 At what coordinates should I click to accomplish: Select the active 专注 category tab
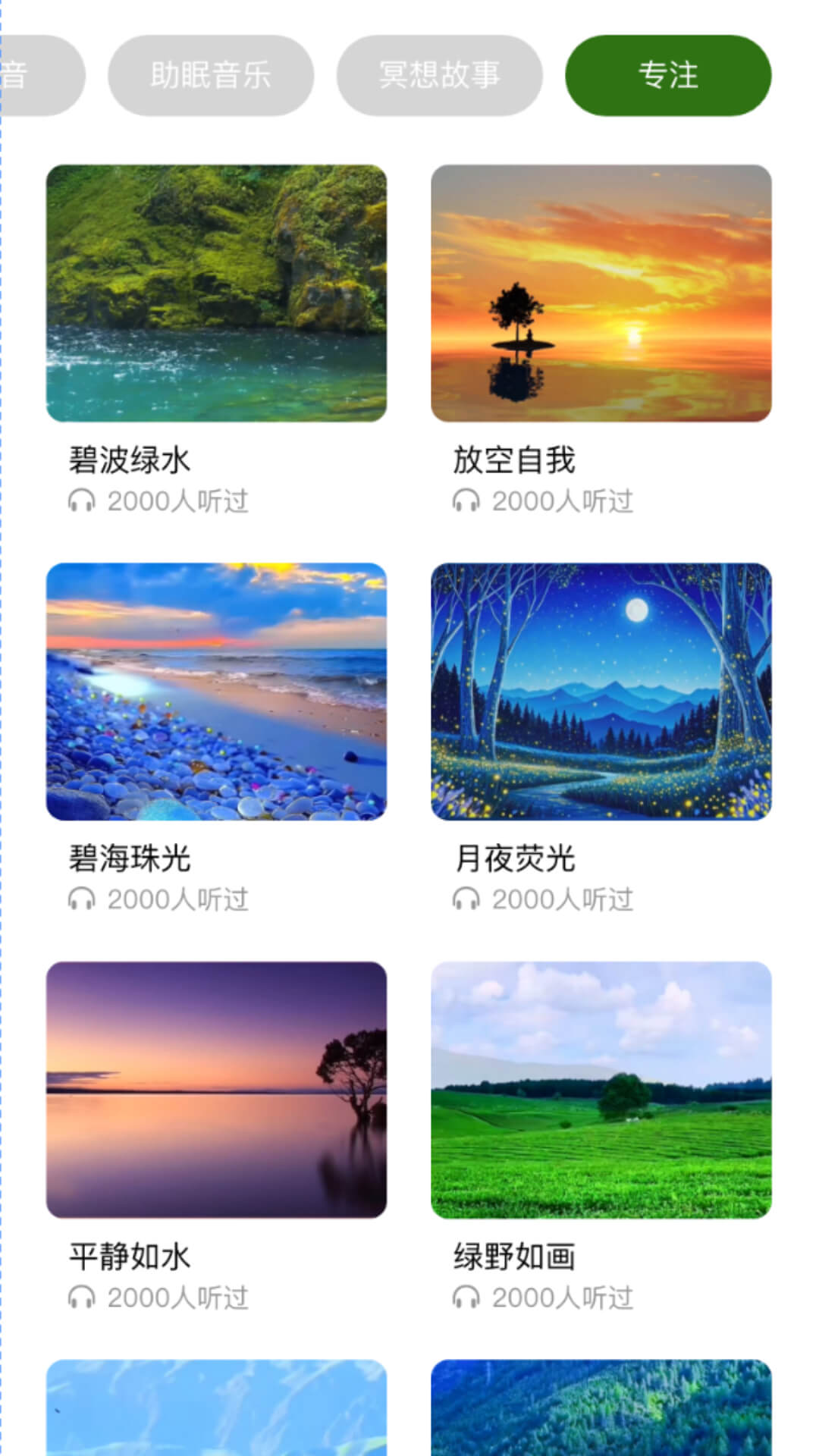668,74
